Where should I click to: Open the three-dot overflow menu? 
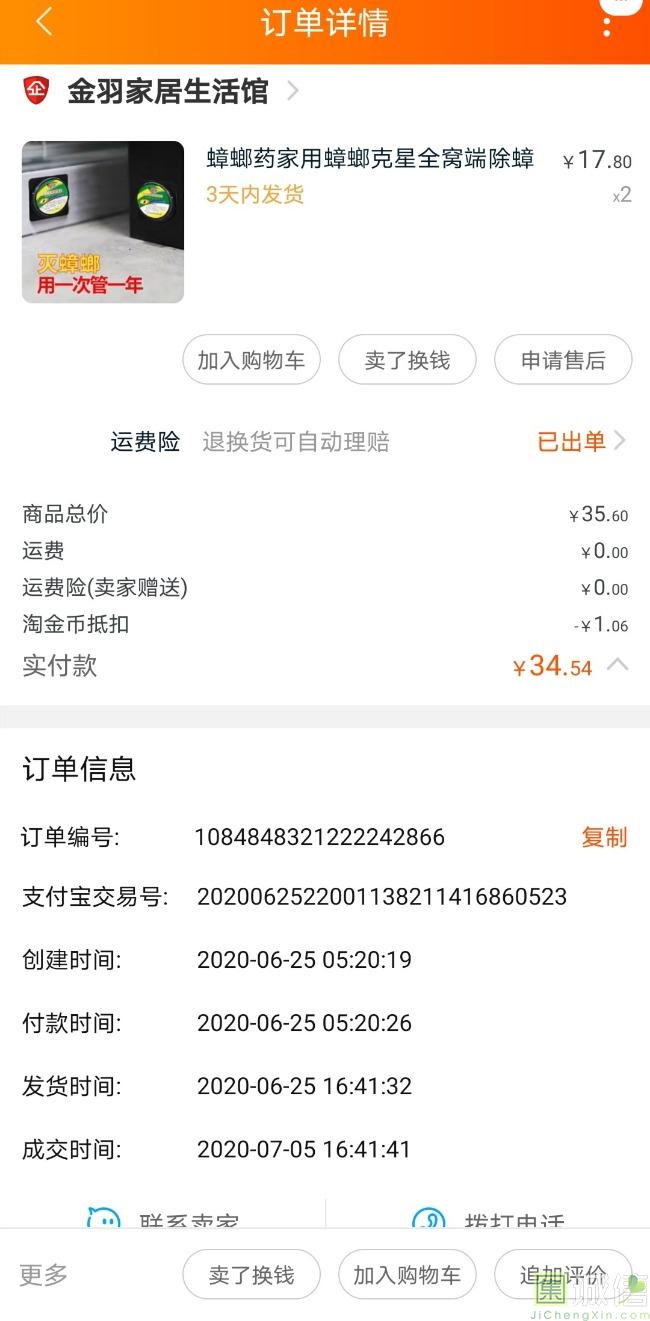tap(607, 22)
